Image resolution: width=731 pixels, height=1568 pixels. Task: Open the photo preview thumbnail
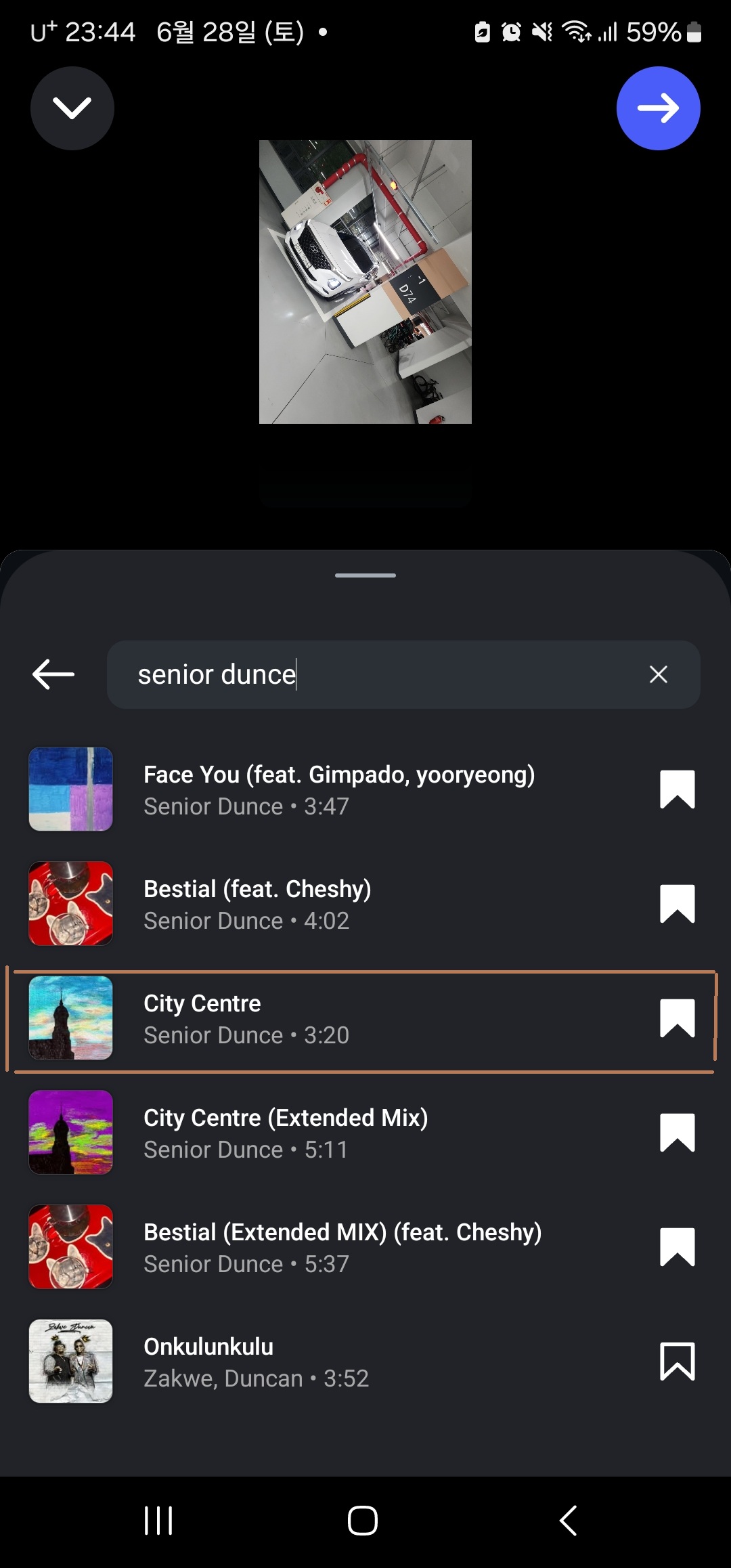tap(365, 282)
